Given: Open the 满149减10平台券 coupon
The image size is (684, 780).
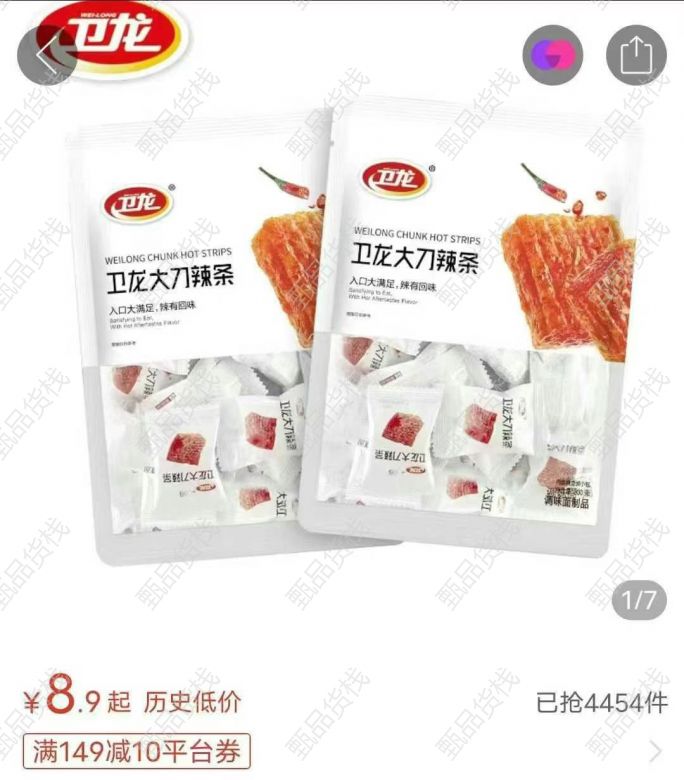Looking at the screenshot, I should pyautogui.click(x=137, y=750).
